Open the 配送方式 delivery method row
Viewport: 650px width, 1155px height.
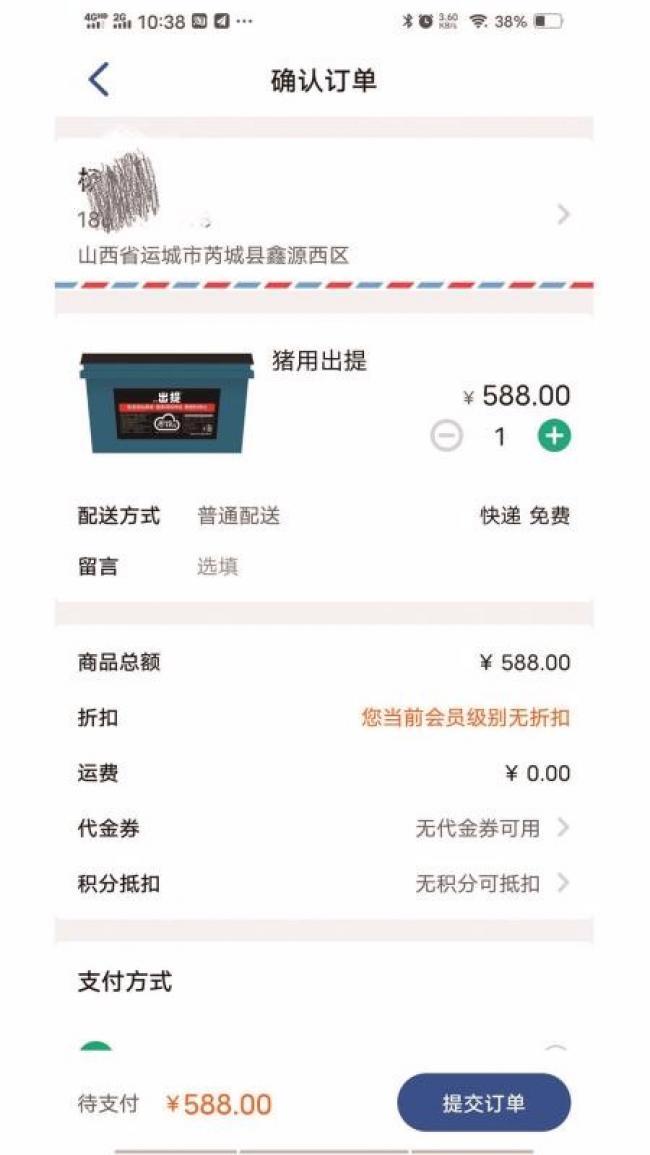point(323,516)
